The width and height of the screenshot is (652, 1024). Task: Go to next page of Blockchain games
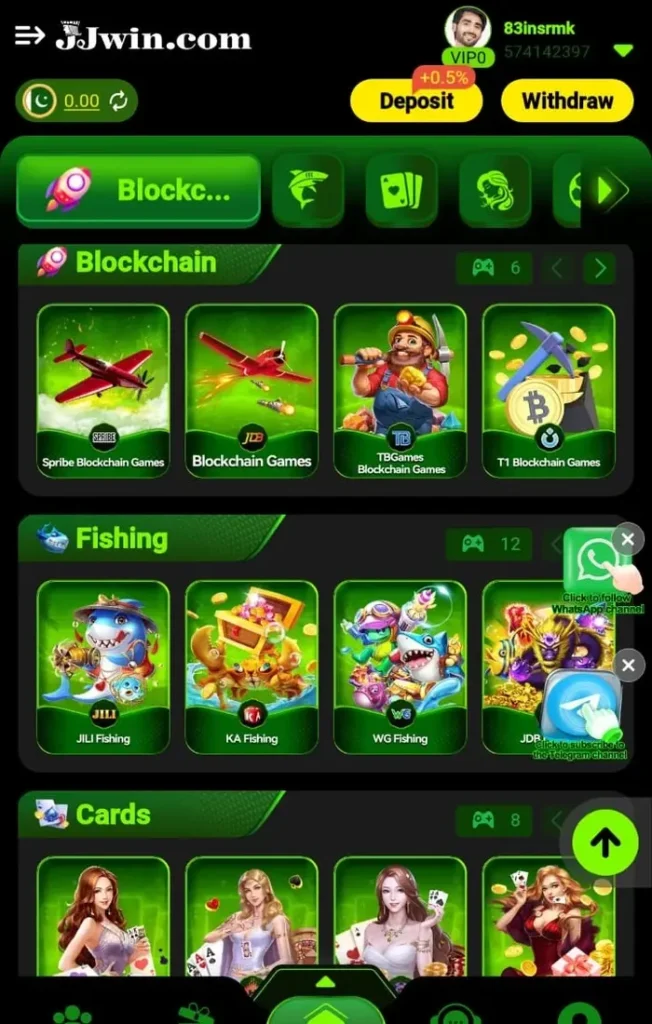(x=600, y=268)
